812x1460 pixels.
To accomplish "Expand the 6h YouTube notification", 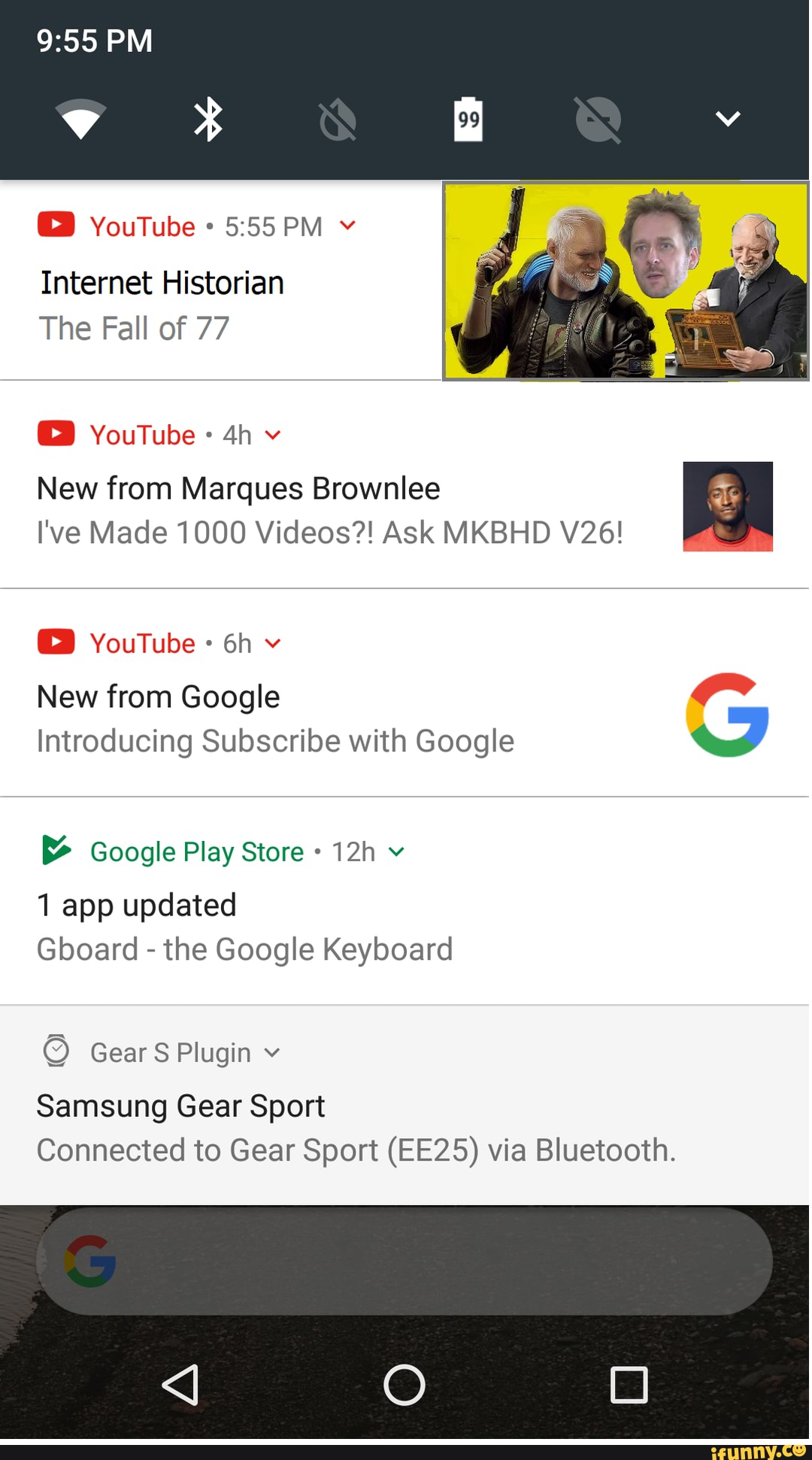I will [x=274, y=643].
